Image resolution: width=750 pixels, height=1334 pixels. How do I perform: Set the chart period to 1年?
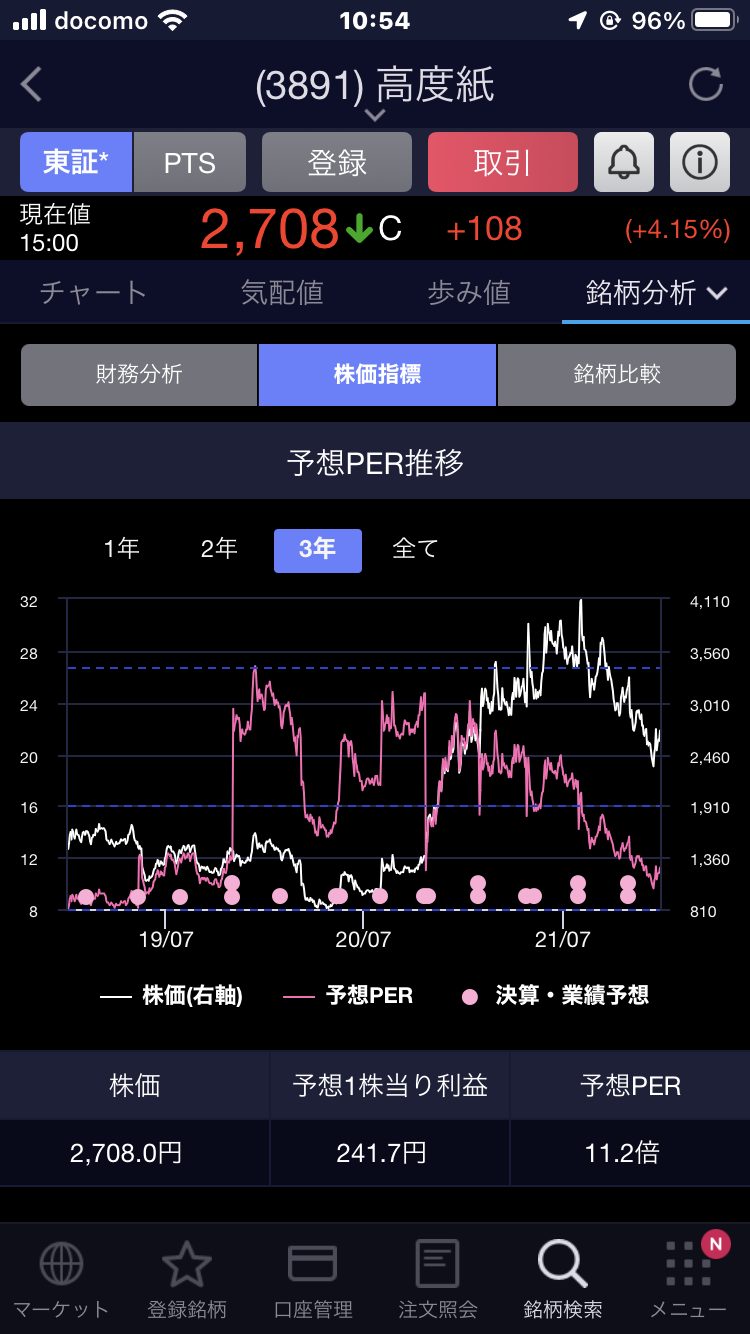pyautogui.click(x=122, y=549)
